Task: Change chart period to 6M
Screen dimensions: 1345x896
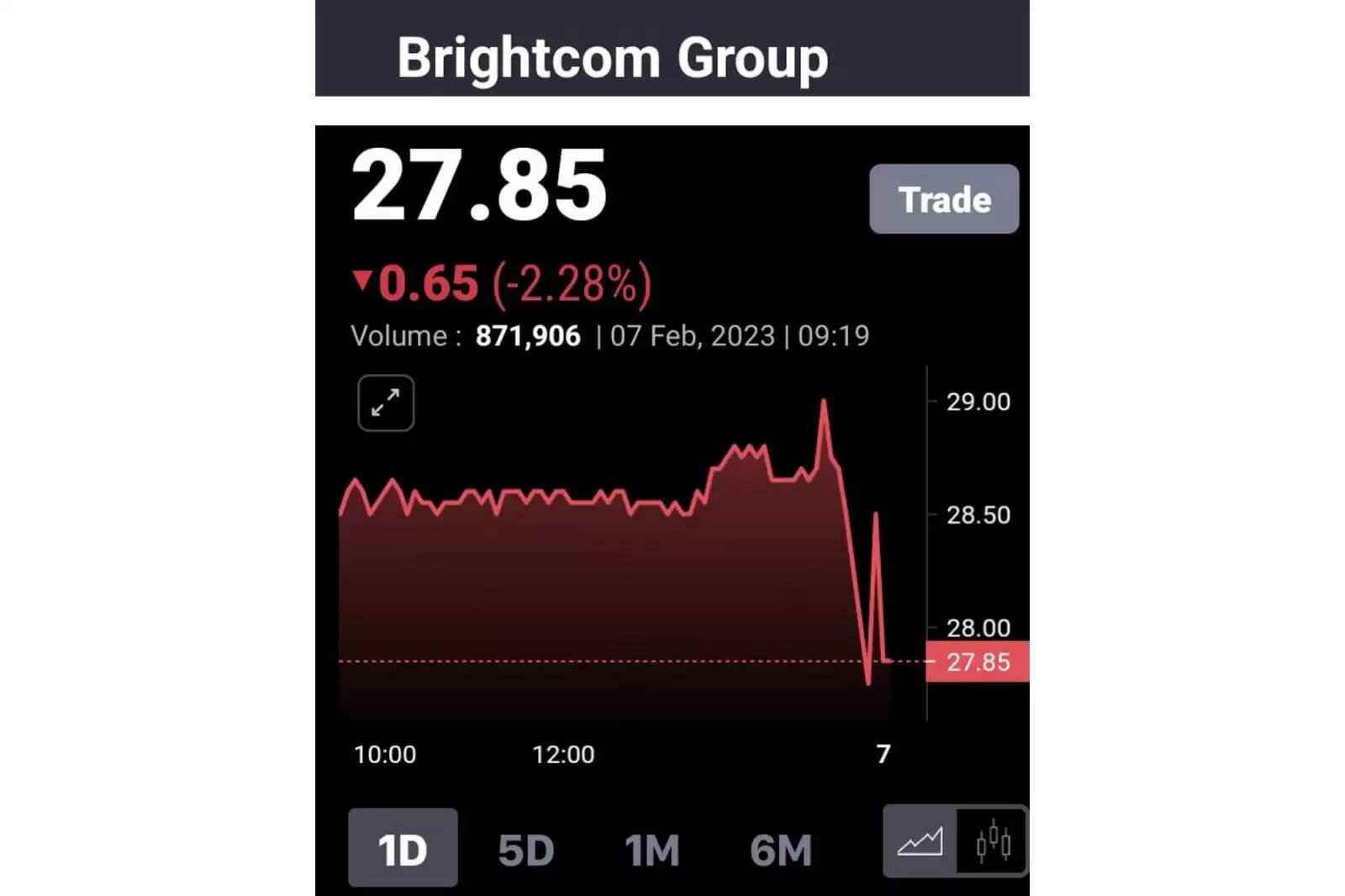Action: (781, 850)
